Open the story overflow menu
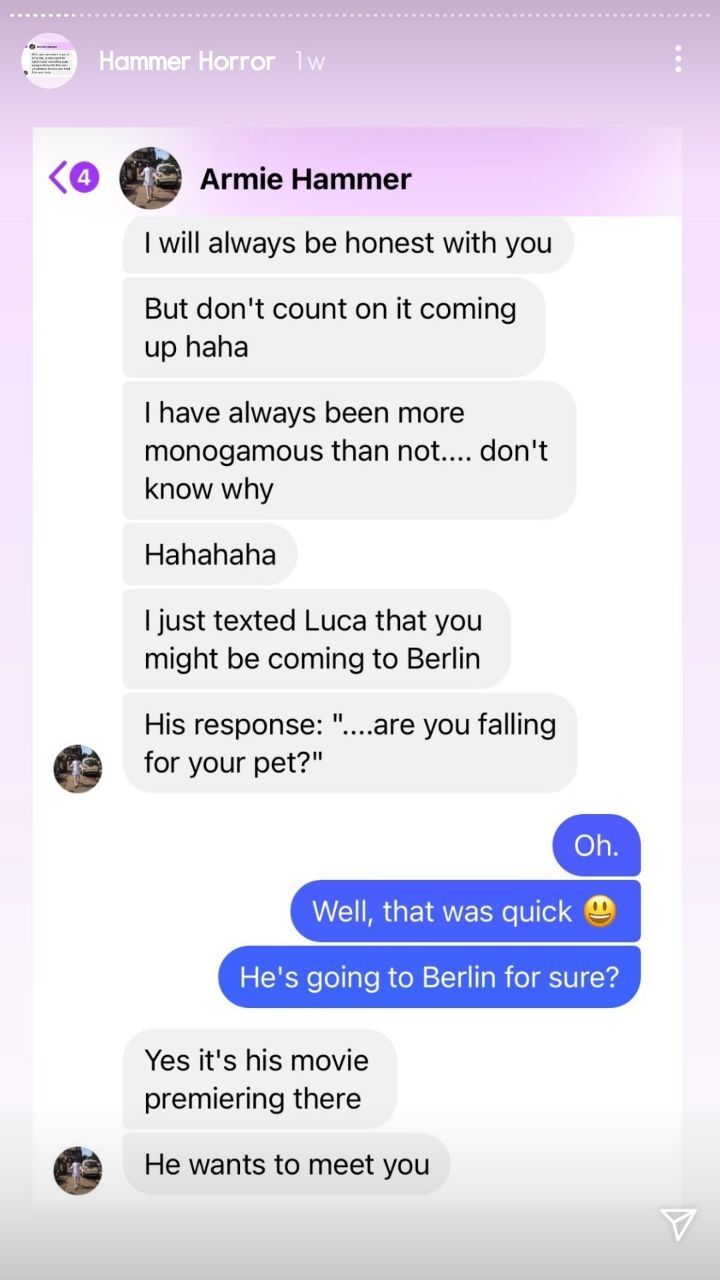This screenshot has width=720, height=1280. (x=678, y=59)
